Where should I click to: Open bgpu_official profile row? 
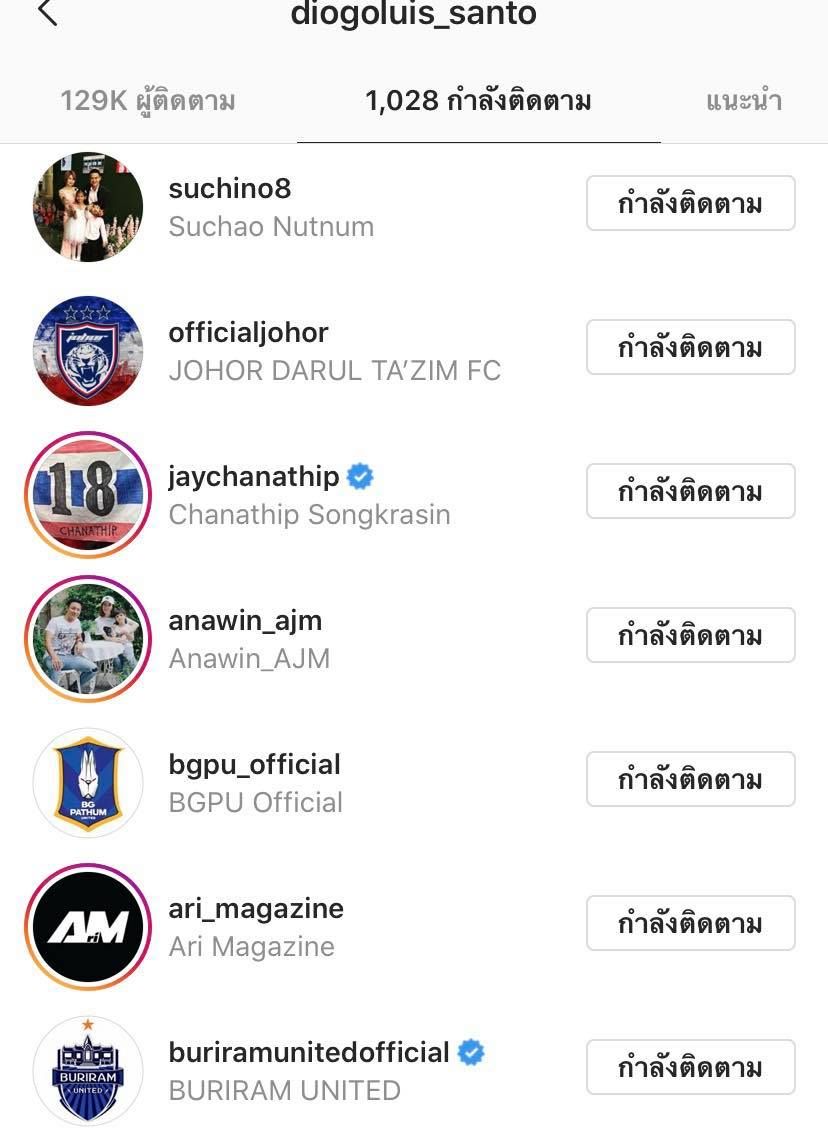click(255, 783)
